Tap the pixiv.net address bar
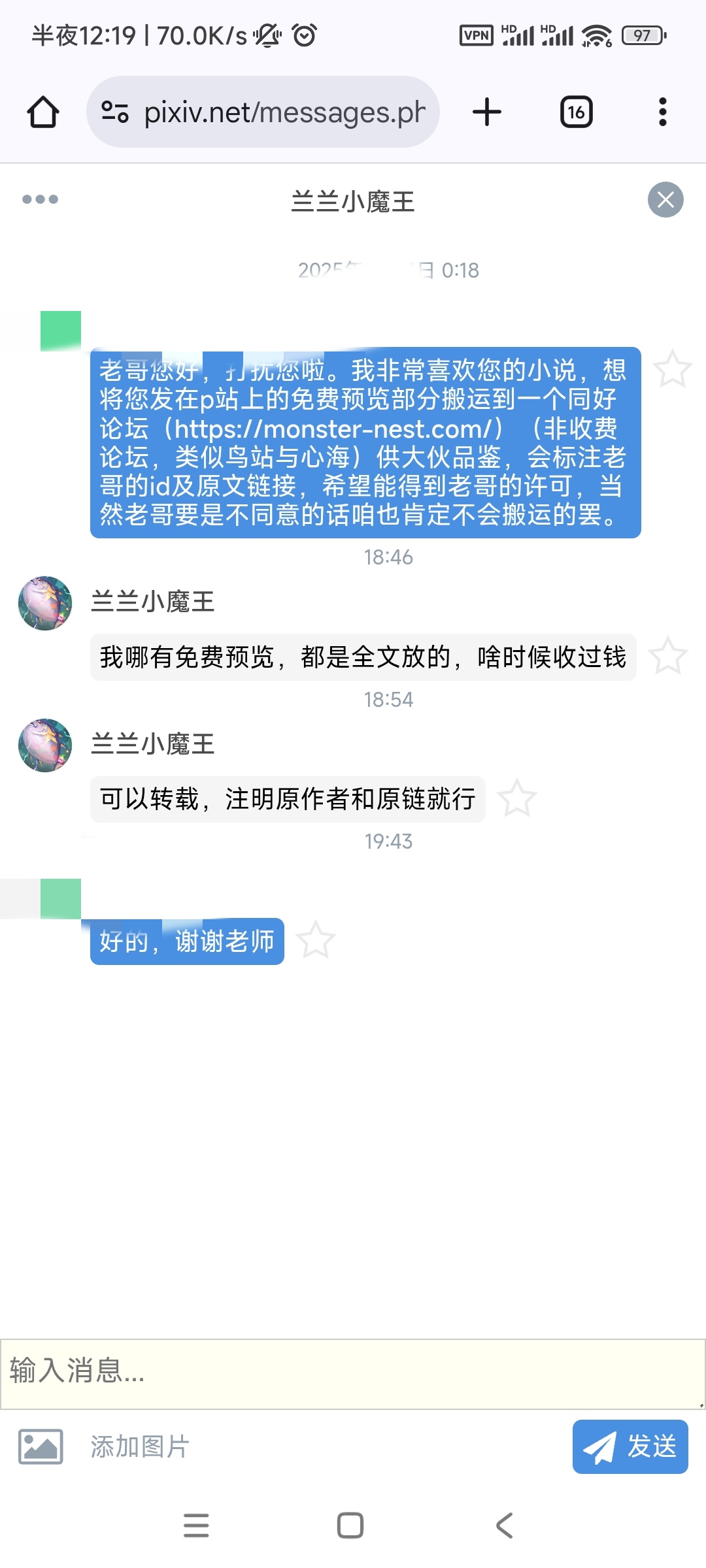This screenshot has width=706, height=1568. [x=275, y=112]
